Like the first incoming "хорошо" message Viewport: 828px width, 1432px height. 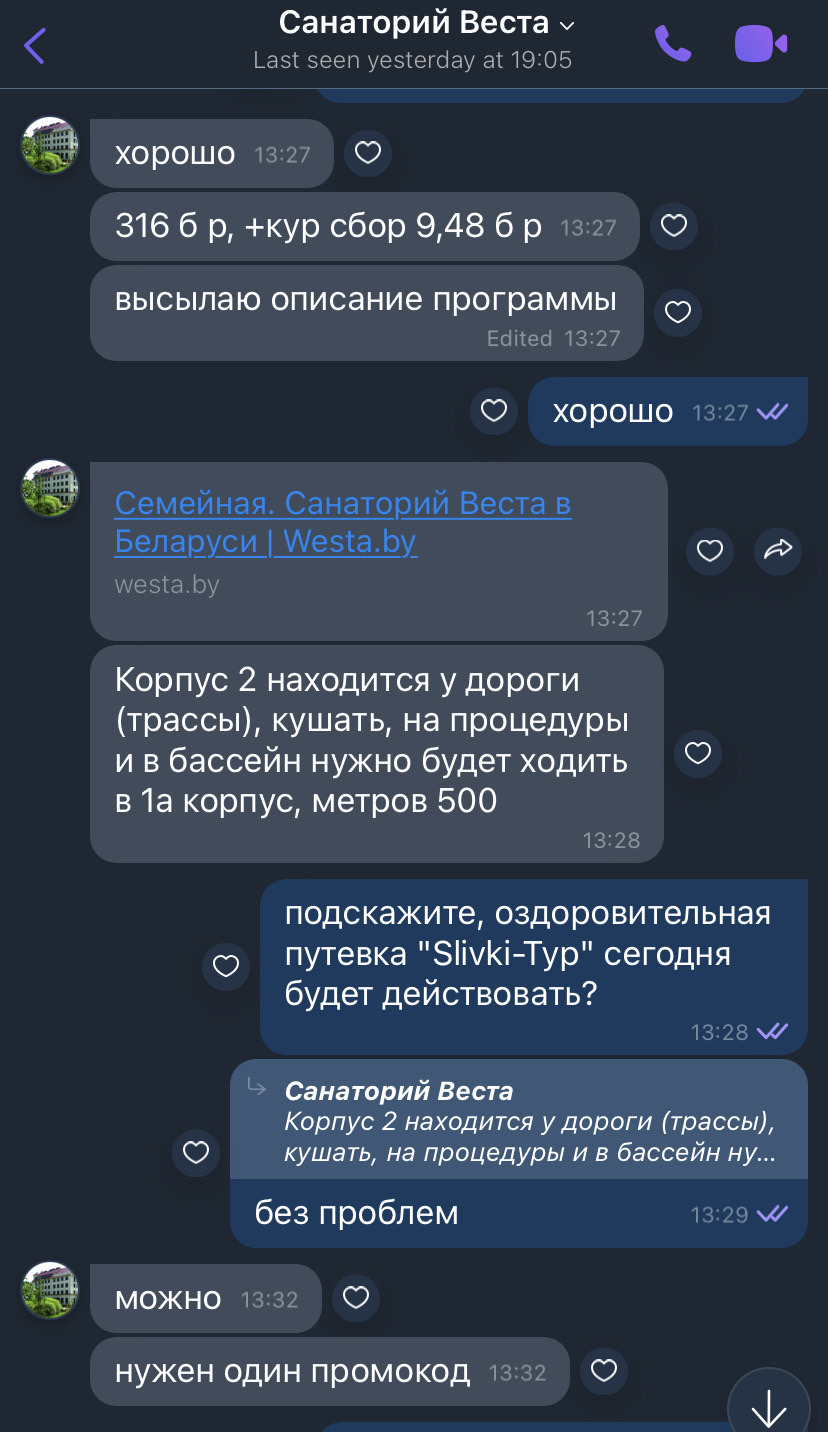368,153
